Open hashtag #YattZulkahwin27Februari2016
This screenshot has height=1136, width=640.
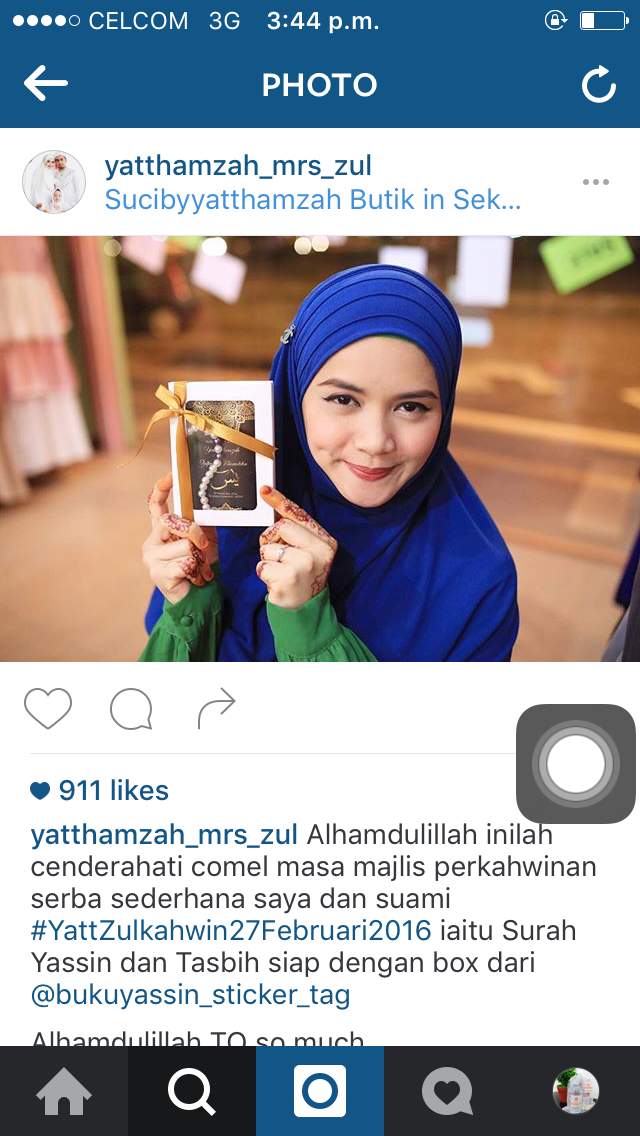pyautogui.click(x=231, y=931)
